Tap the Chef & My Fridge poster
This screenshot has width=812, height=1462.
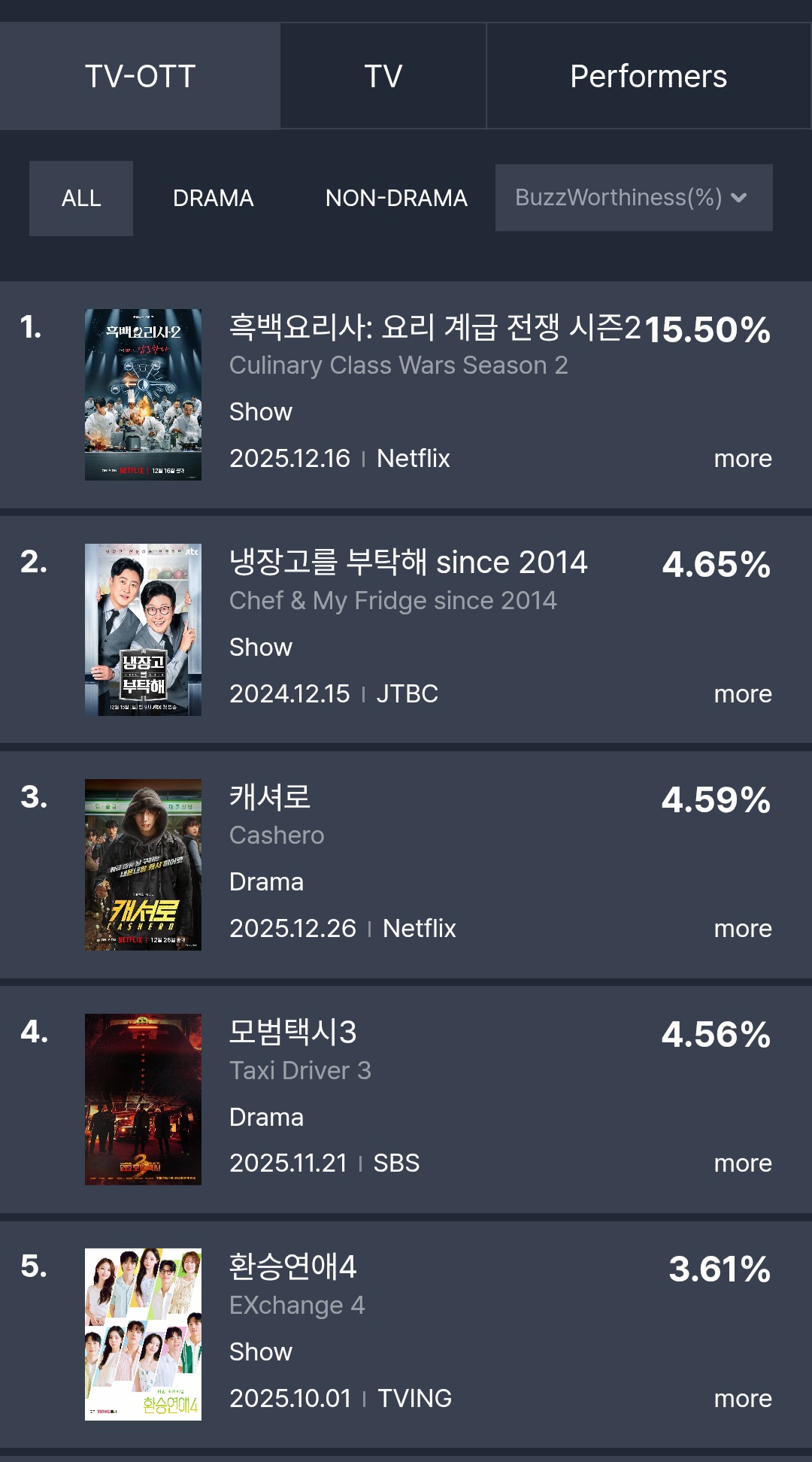pyautogui.click(x=143, y=629)
